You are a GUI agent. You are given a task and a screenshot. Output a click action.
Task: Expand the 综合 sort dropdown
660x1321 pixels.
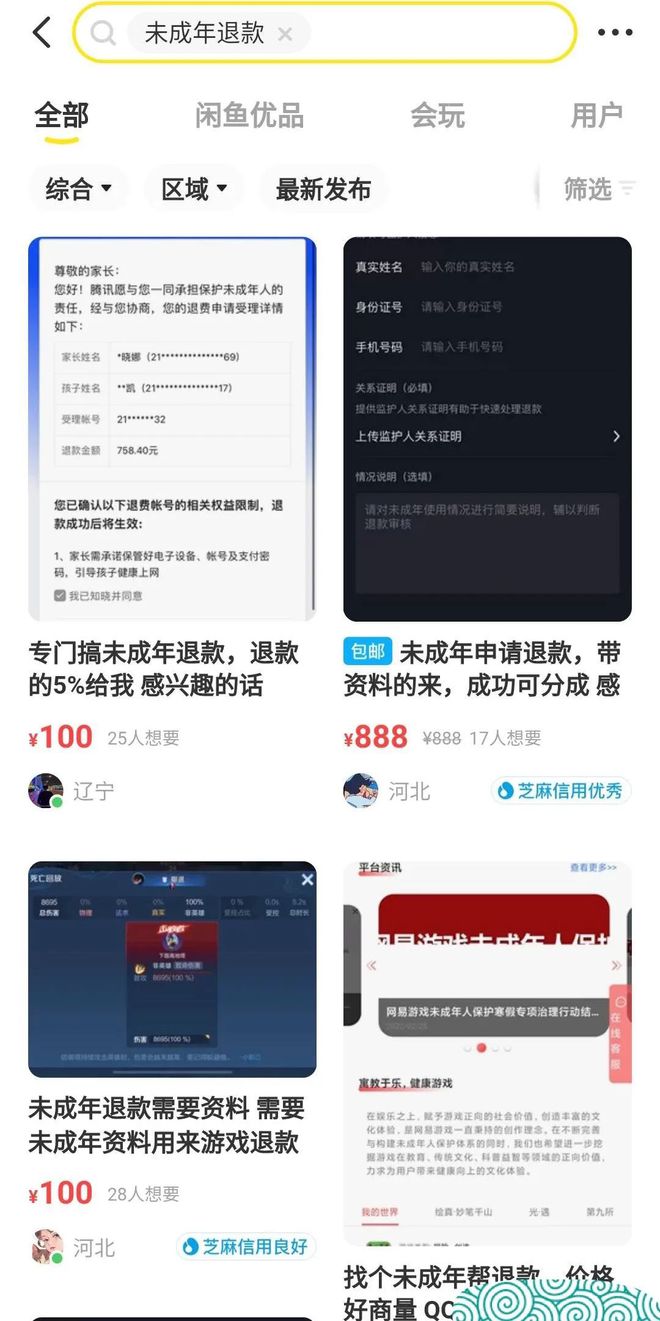click(78, 189)
